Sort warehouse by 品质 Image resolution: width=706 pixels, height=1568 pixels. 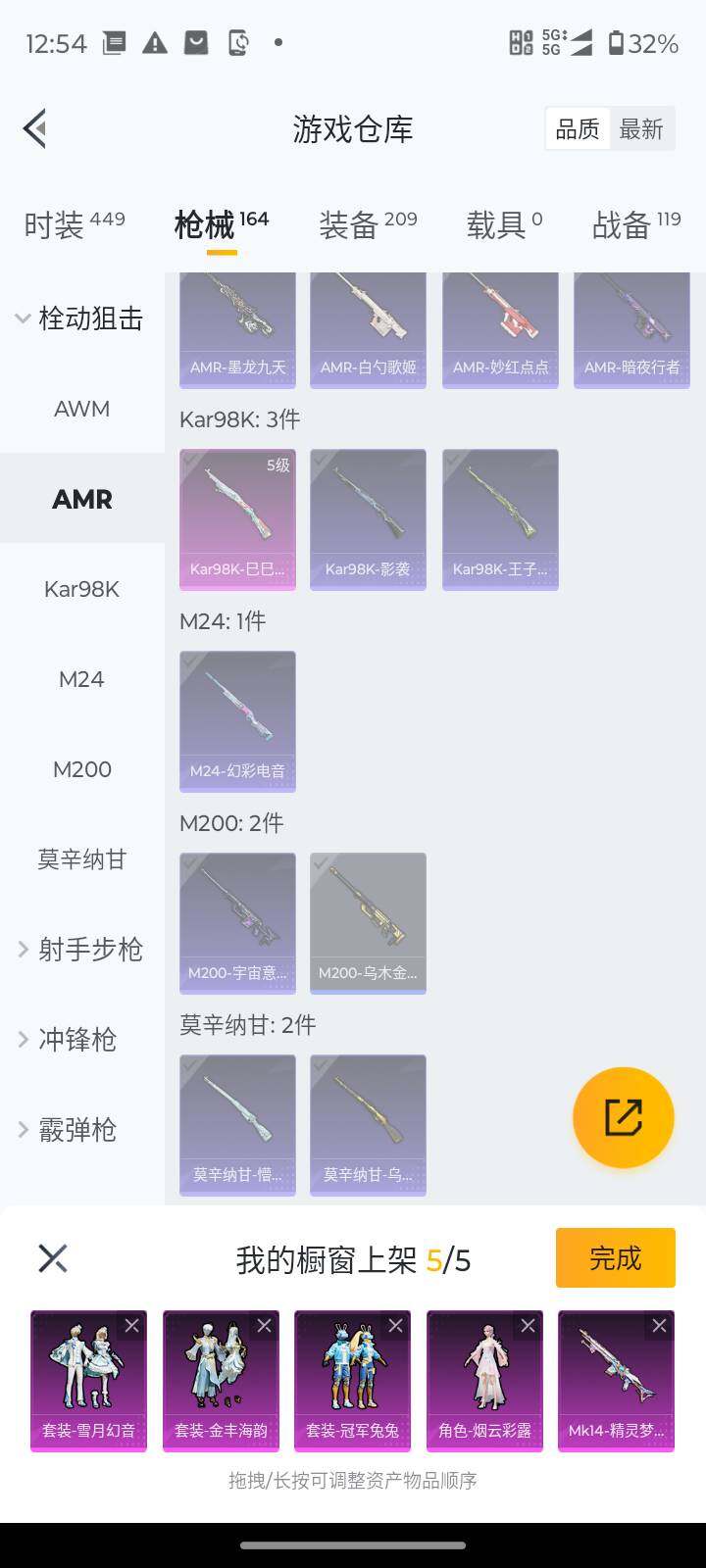[578, 129]
